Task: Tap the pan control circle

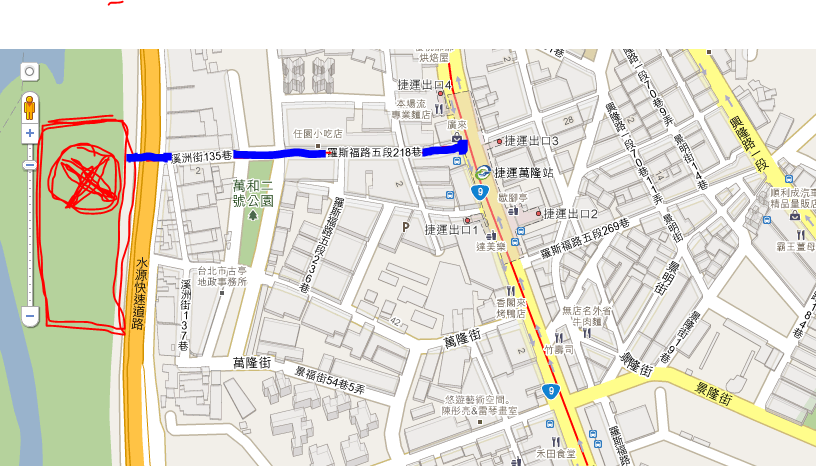Action: coord(30,72)
